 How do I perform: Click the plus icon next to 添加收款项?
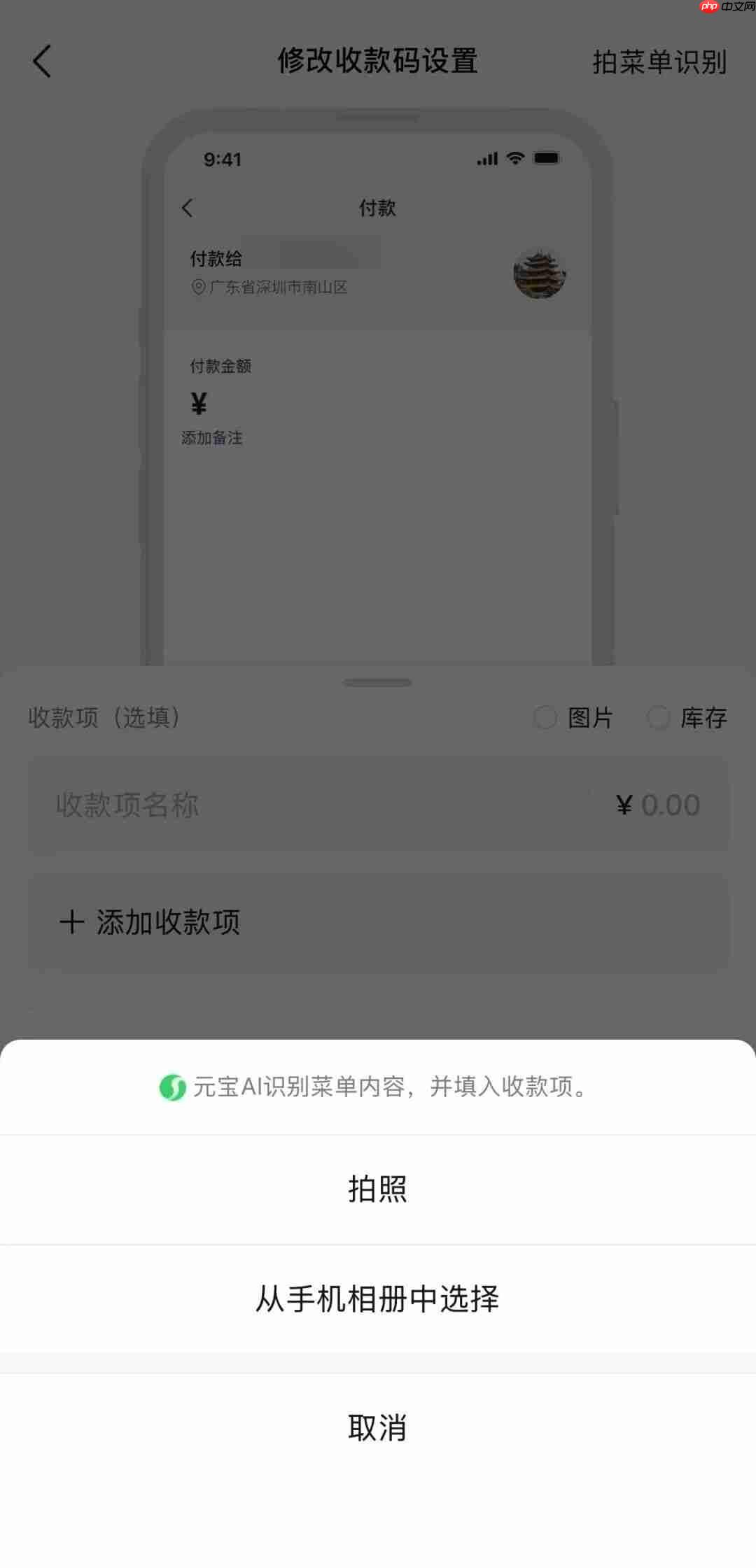[x=71, y=922]
